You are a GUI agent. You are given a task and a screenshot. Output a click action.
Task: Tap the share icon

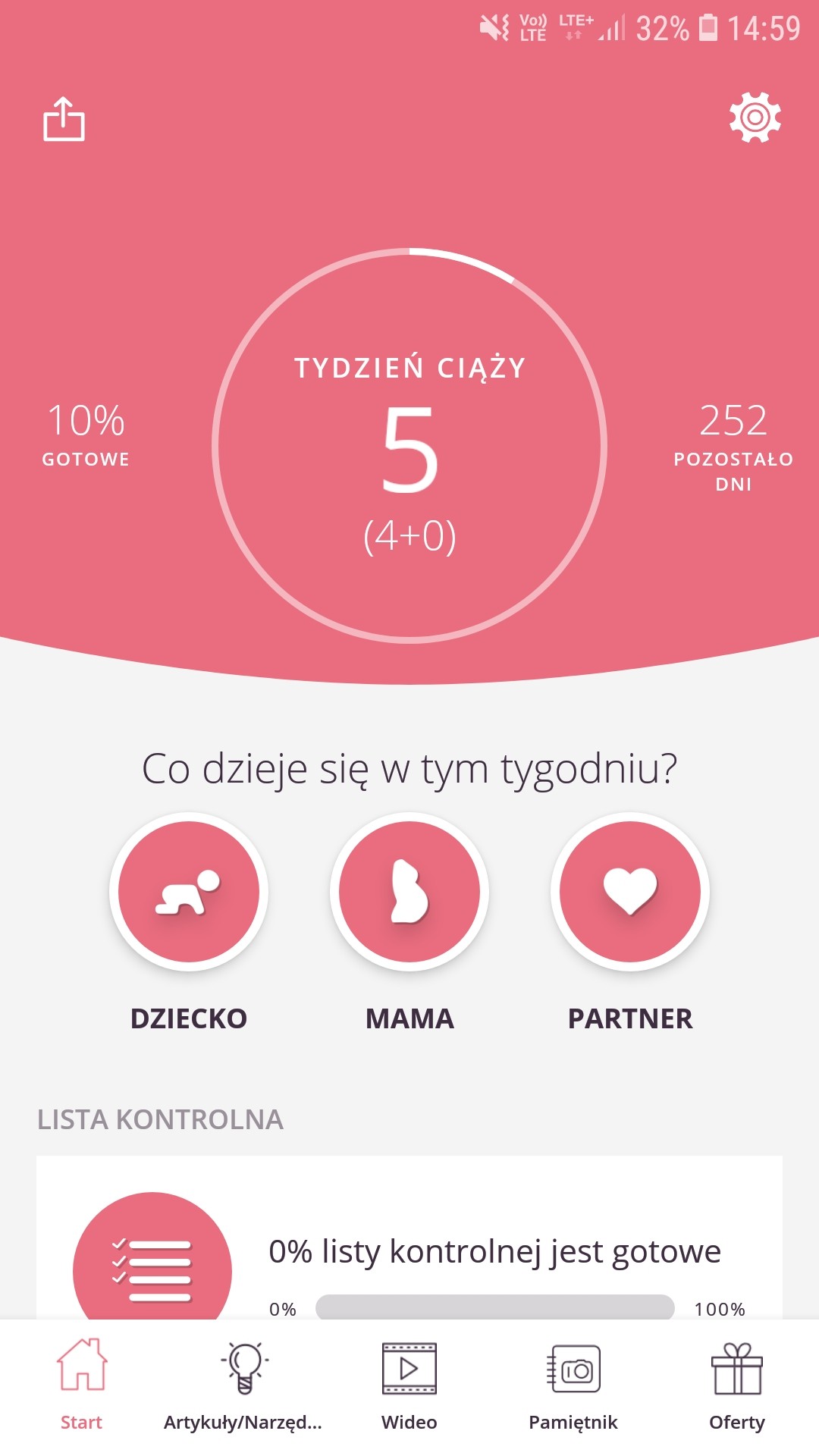64,119
